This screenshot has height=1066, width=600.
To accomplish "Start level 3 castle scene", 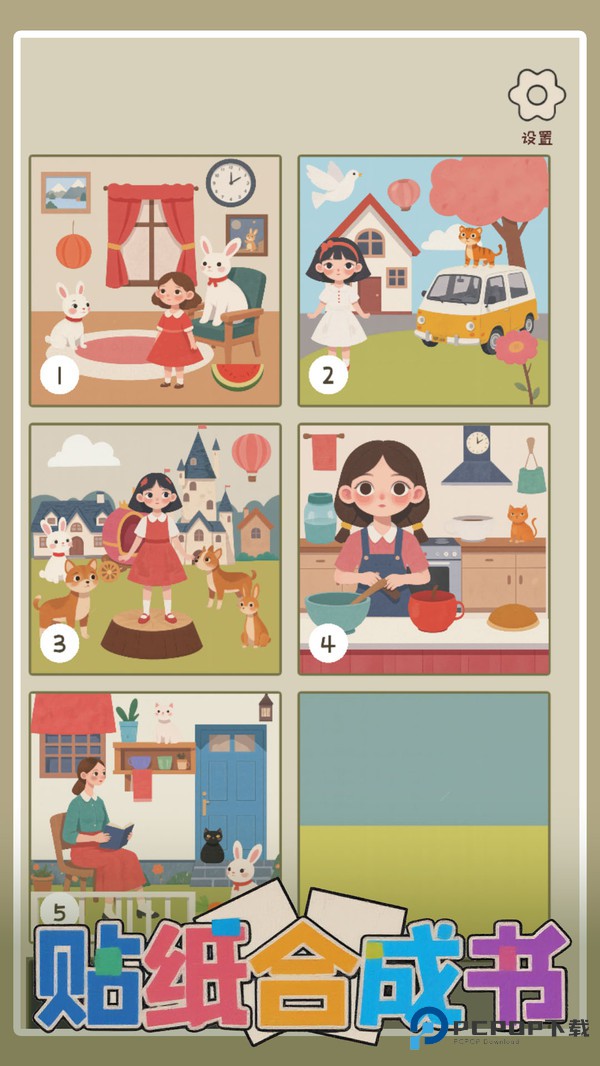I will (x=155, y=549).
